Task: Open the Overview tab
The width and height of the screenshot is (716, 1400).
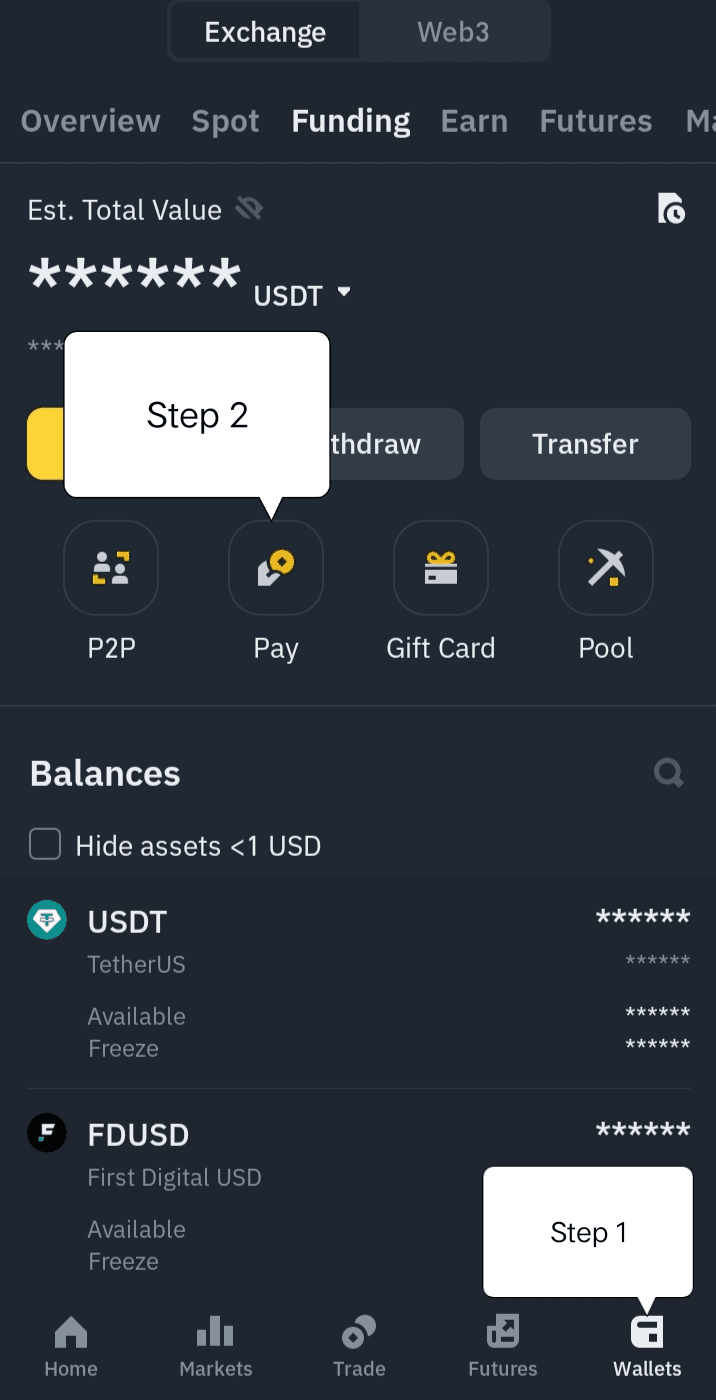Action: click(x=90, y=121)
